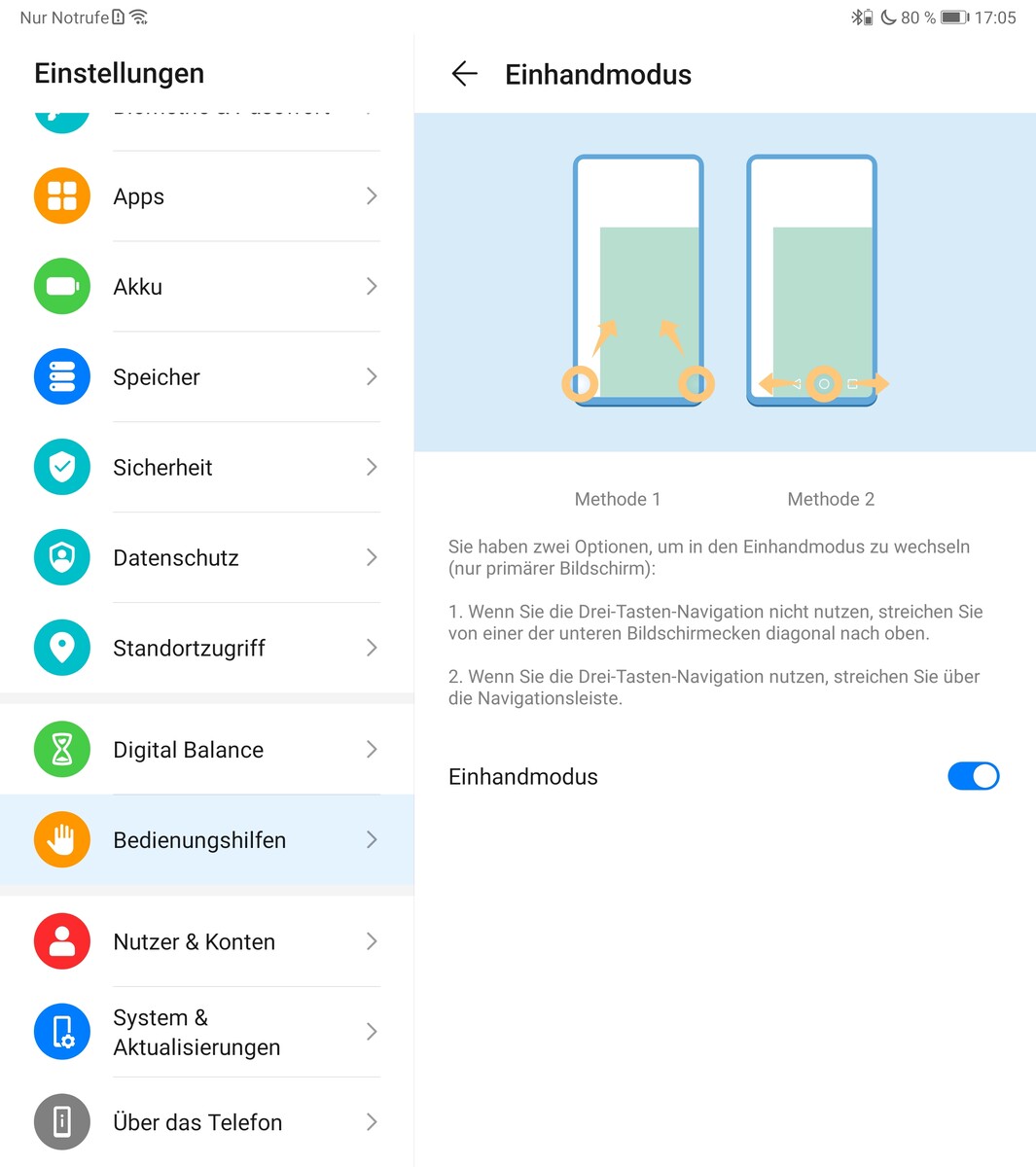Screen dimensions: 1036x1167
Task: Select Bedienungshilfen in the settings list
Action: [206, 840]
